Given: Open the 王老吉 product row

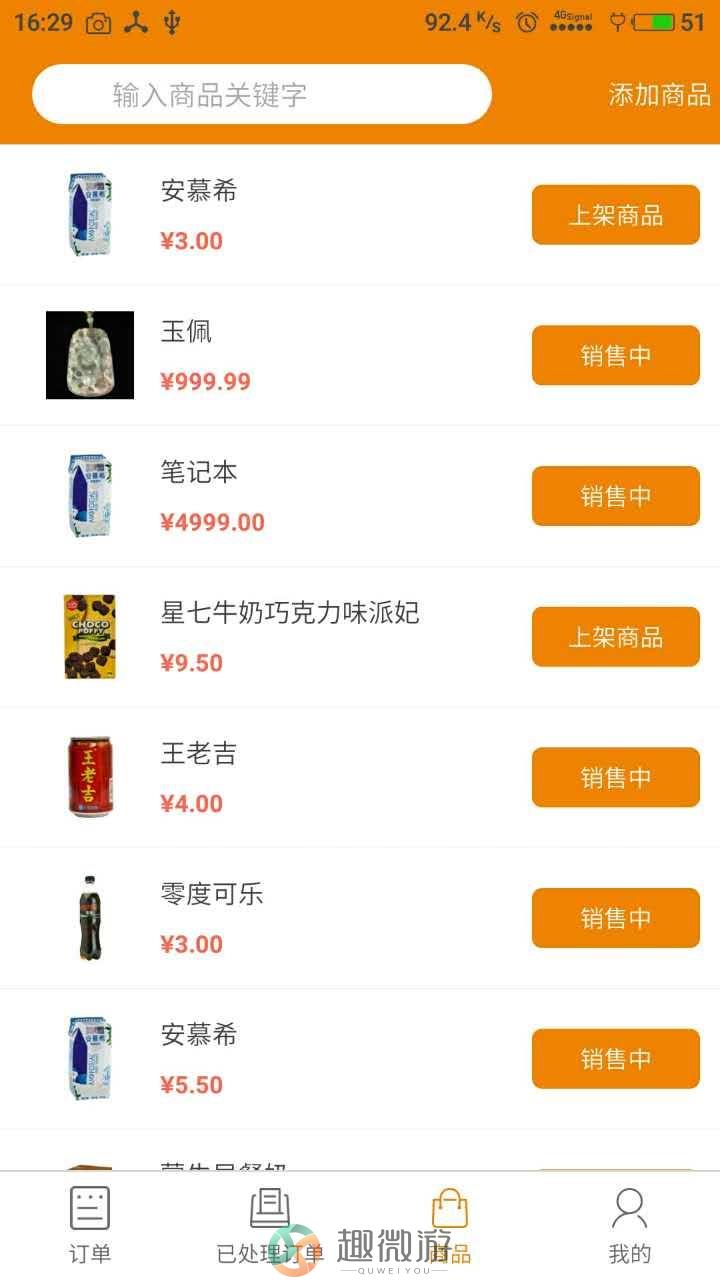Looking at the screenshot, I should (360, 777).
